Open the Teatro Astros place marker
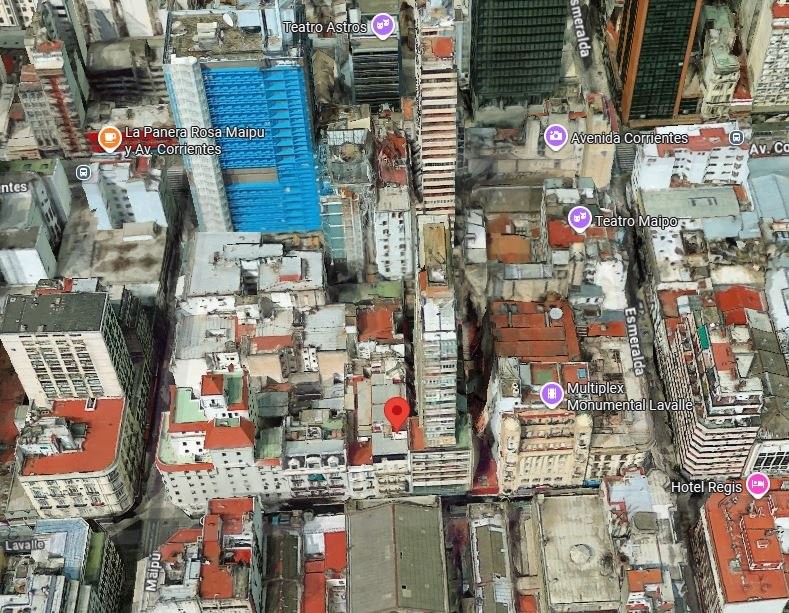Viewport: 789px width, 613px height. [x=382, y=25]
